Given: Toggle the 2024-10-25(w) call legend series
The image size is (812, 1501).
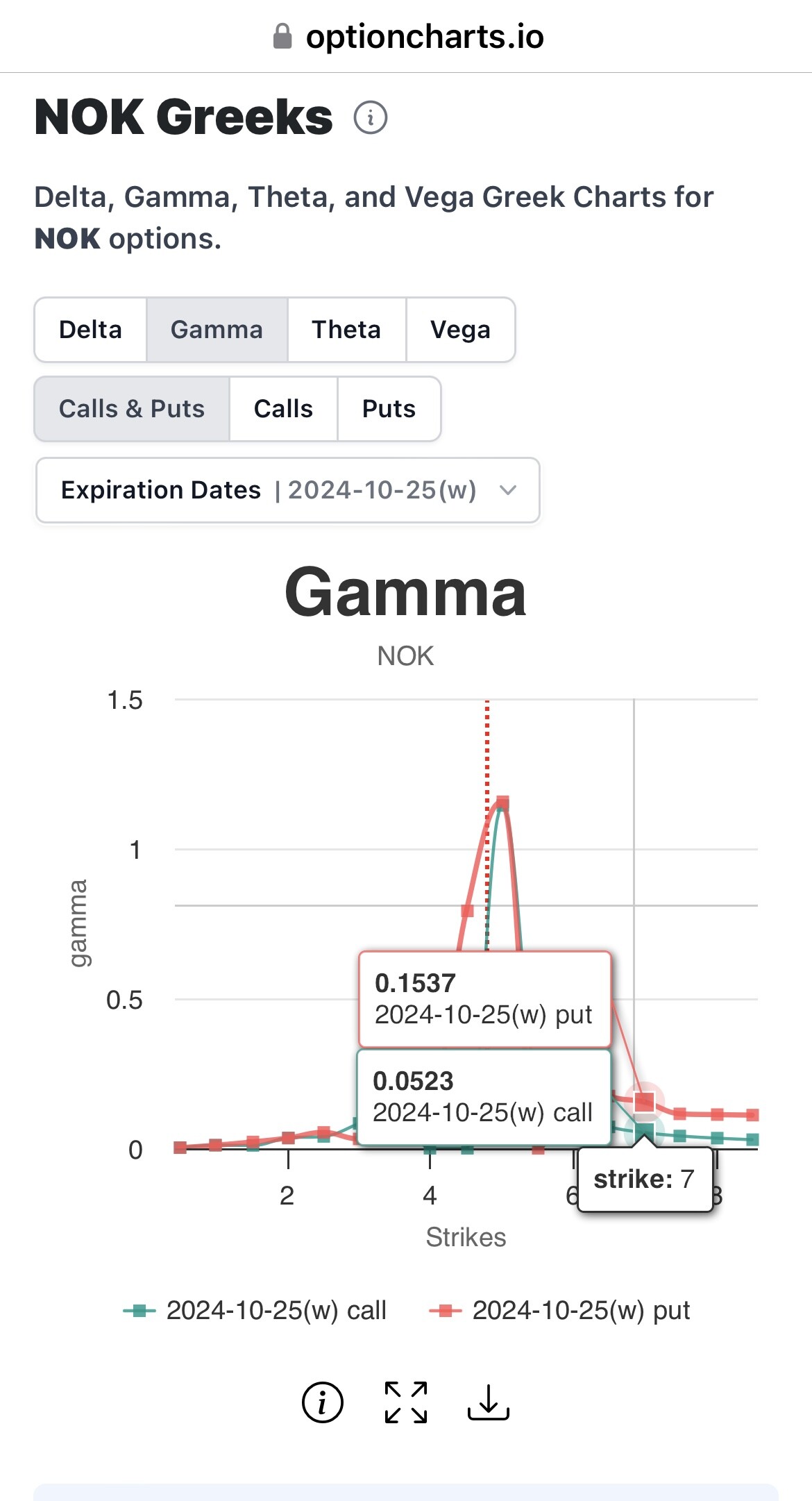Looking at the screenshot, I should point(255,1311).
